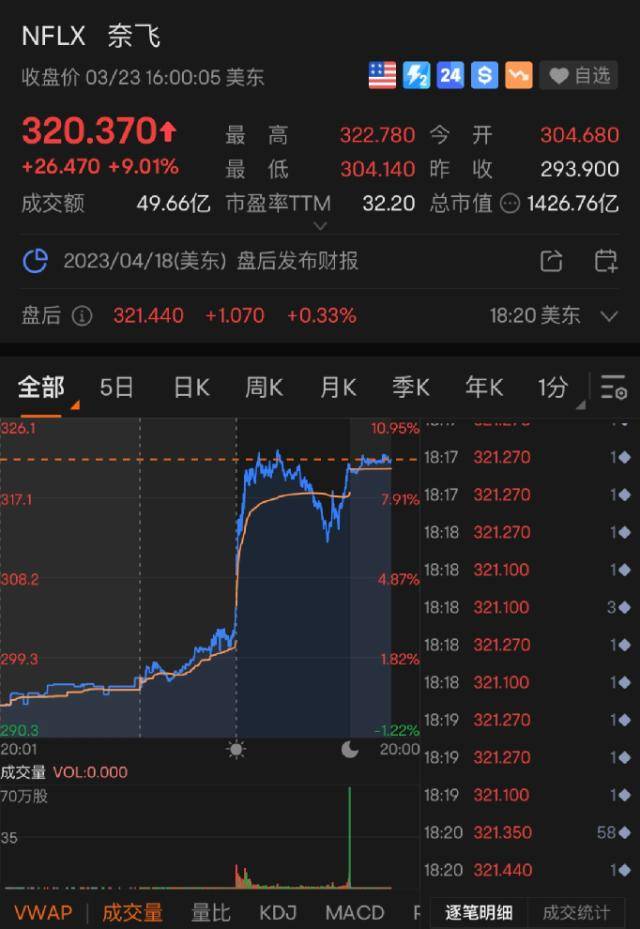Viewport: 640px width, 929px height.
Task: Expand more quote details below 市盈率TTM
Action: pyautogui.click(x=320, y=228)
